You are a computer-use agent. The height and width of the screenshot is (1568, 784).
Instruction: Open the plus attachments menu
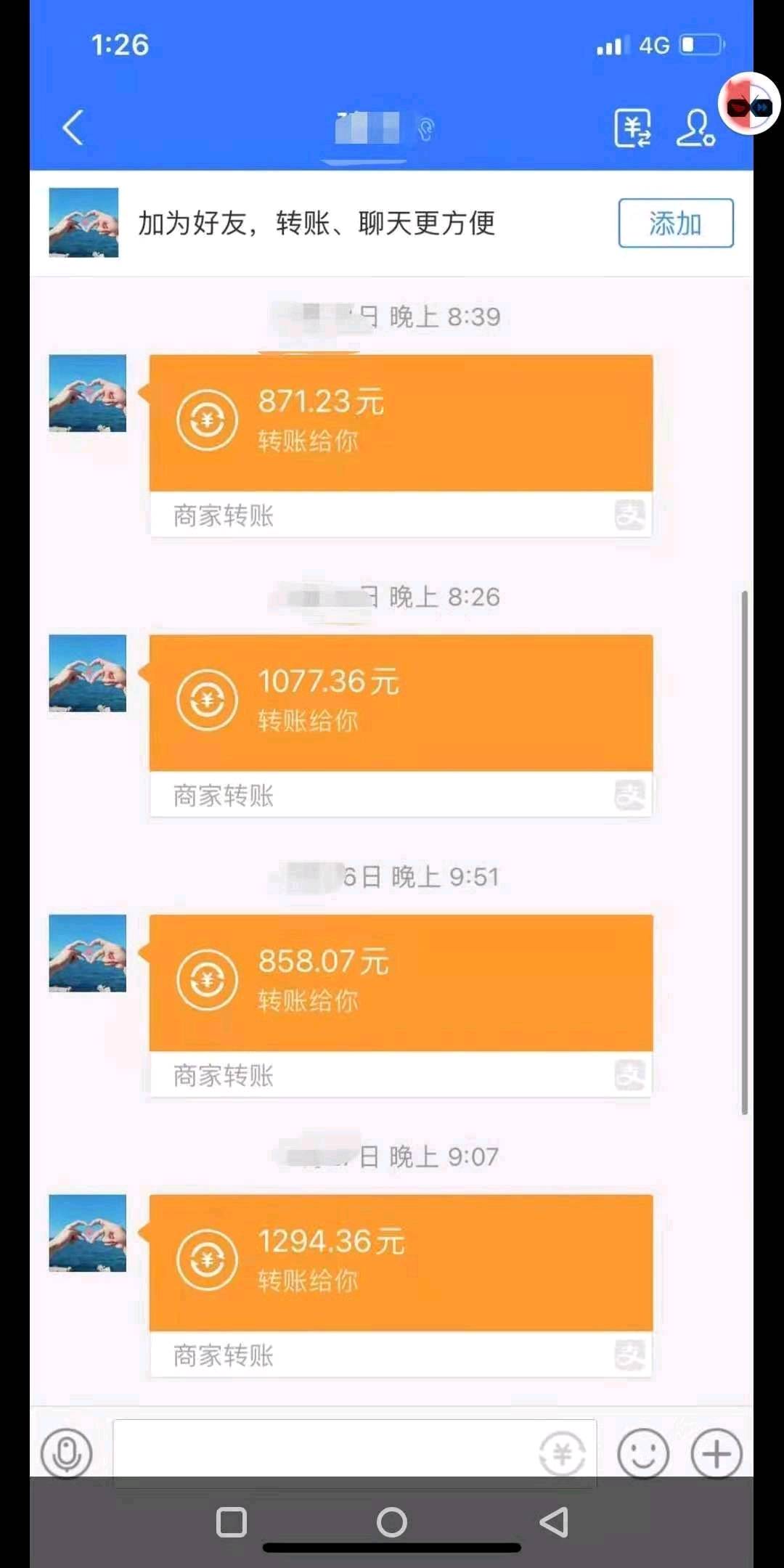(716, 1453)
